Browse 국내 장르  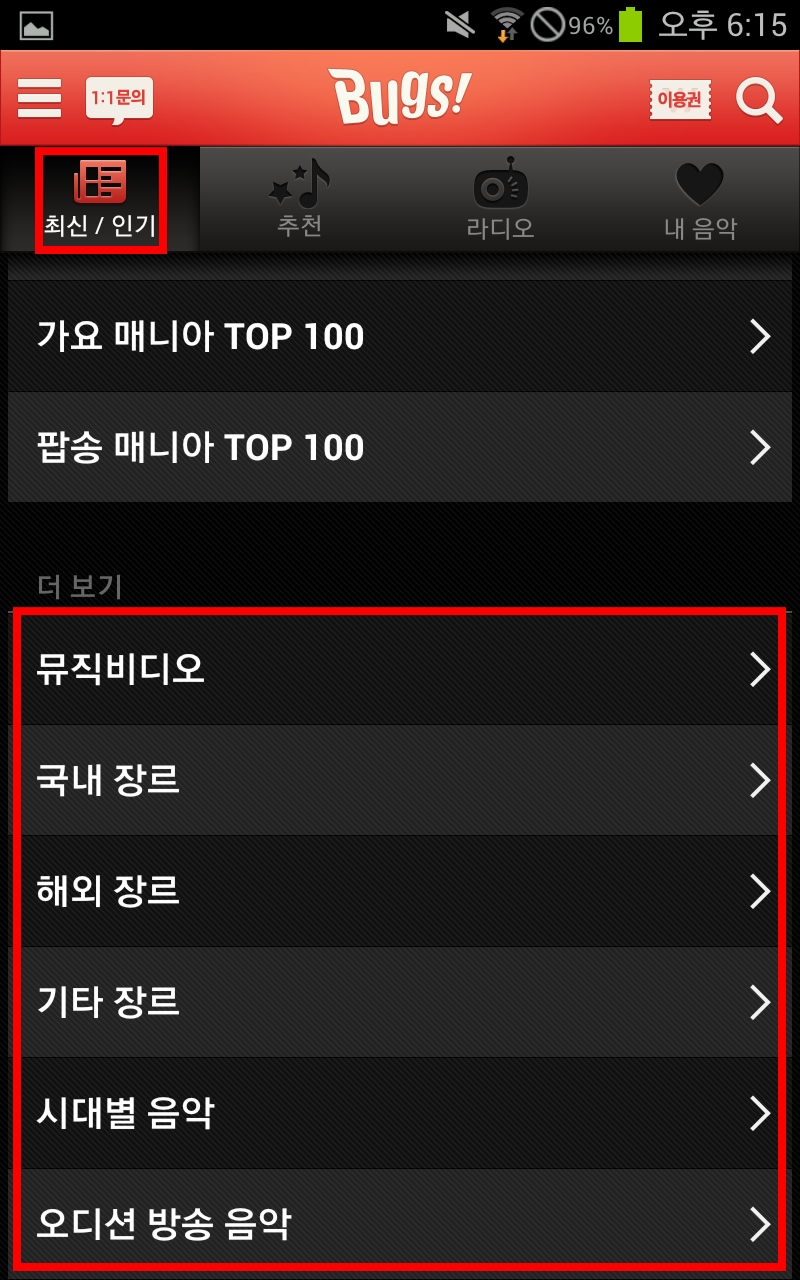(x=400, y=780)
